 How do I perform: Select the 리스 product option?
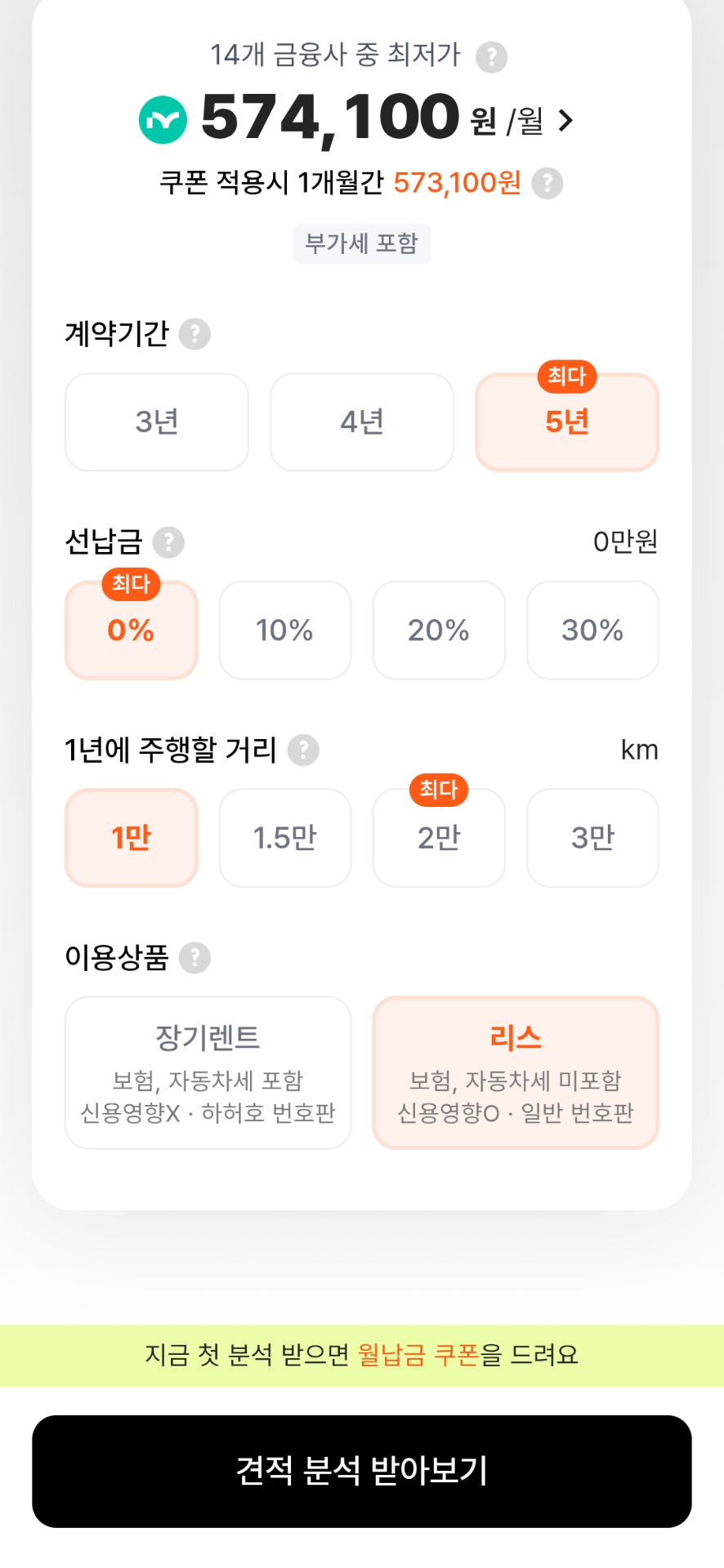coord(514,1072)
